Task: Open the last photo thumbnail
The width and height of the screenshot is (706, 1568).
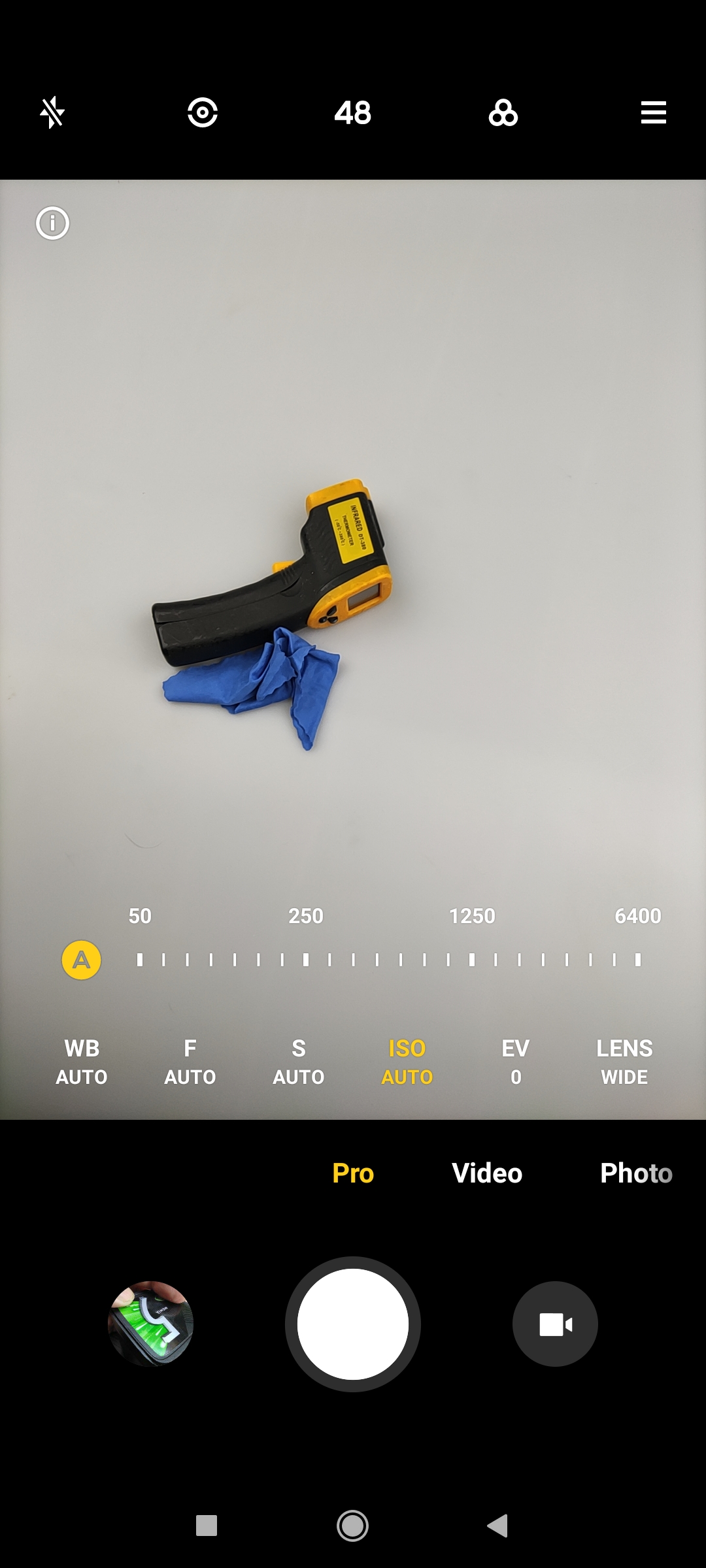Action: (x=150, y=1324)
